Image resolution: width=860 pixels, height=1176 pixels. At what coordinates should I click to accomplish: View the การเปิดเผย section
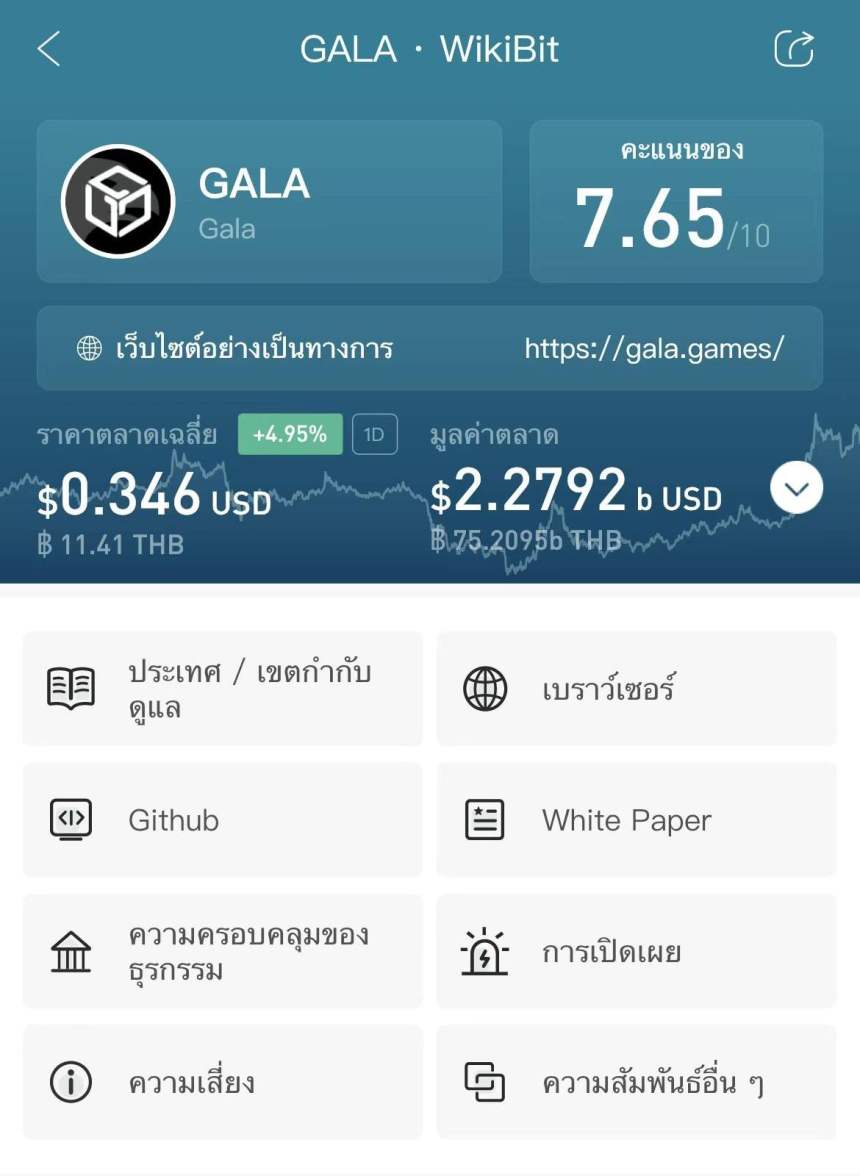pyautogui.click(x=636, y=951)
